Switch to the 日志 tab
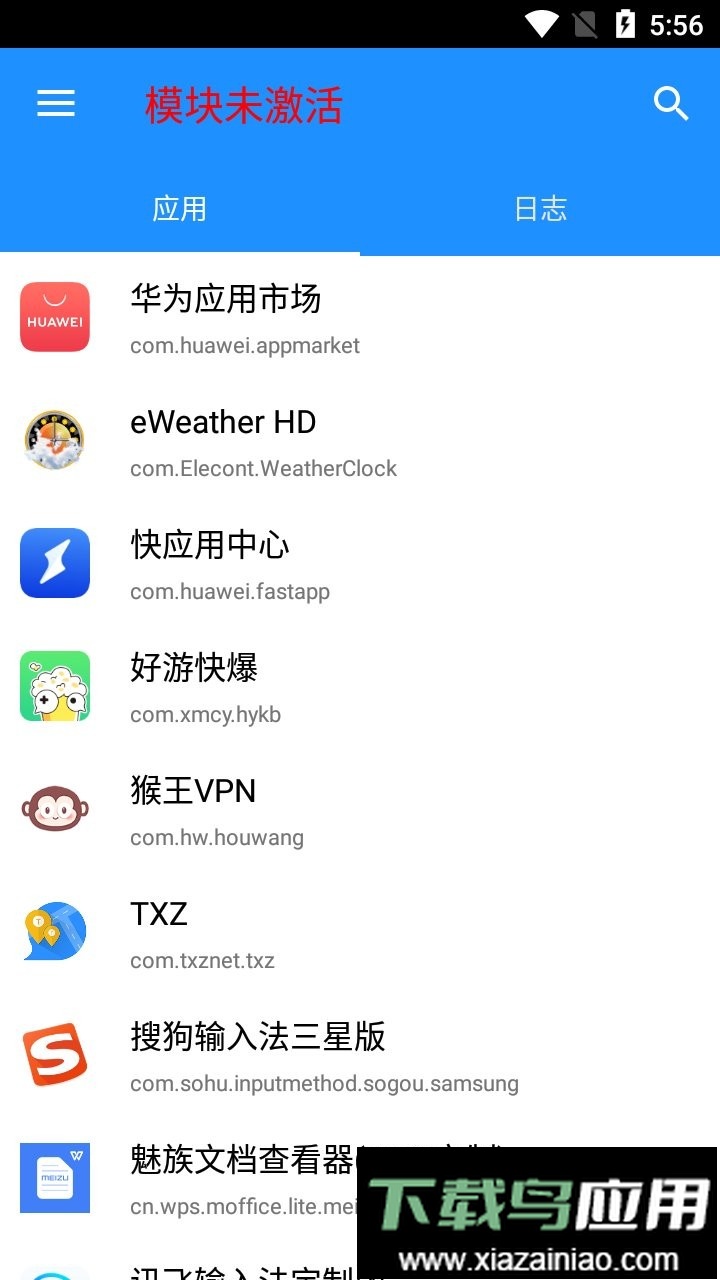This screenshot has width=720, height=1280. (540, 209)
